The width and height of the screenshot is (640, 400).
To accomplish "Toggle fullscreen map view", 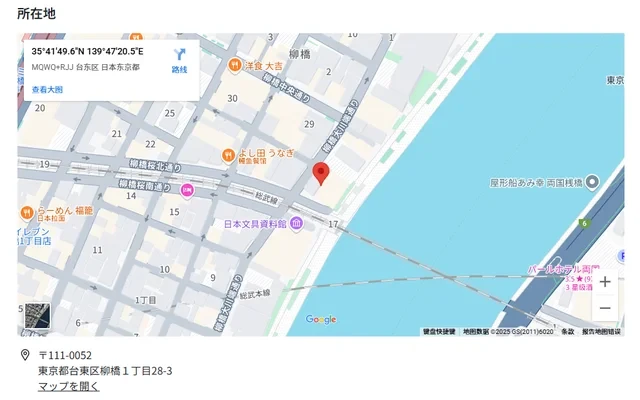I will click(604, 54).
